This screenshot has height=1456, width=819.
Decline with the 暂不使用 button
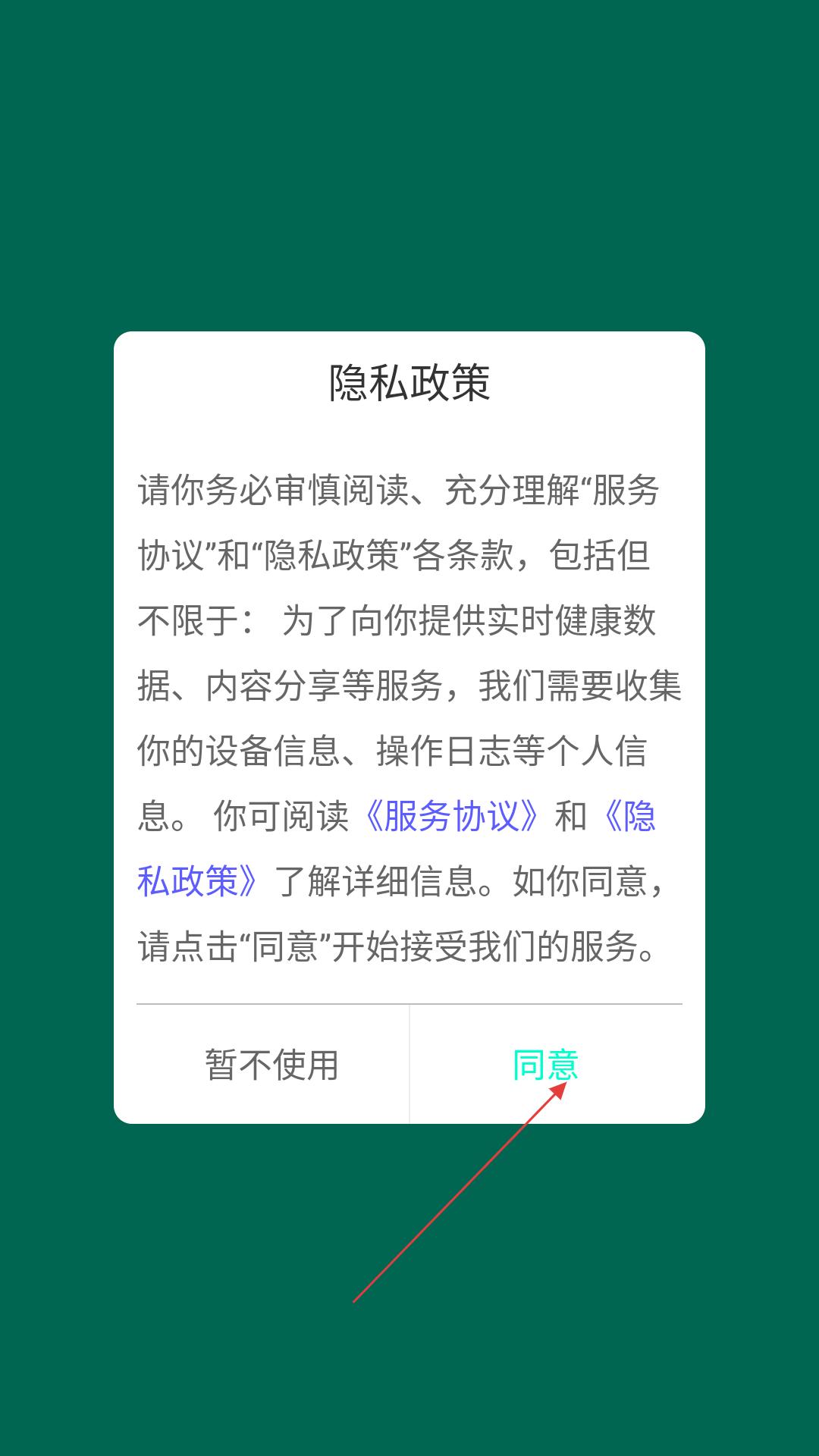(x=272, y=1065)
